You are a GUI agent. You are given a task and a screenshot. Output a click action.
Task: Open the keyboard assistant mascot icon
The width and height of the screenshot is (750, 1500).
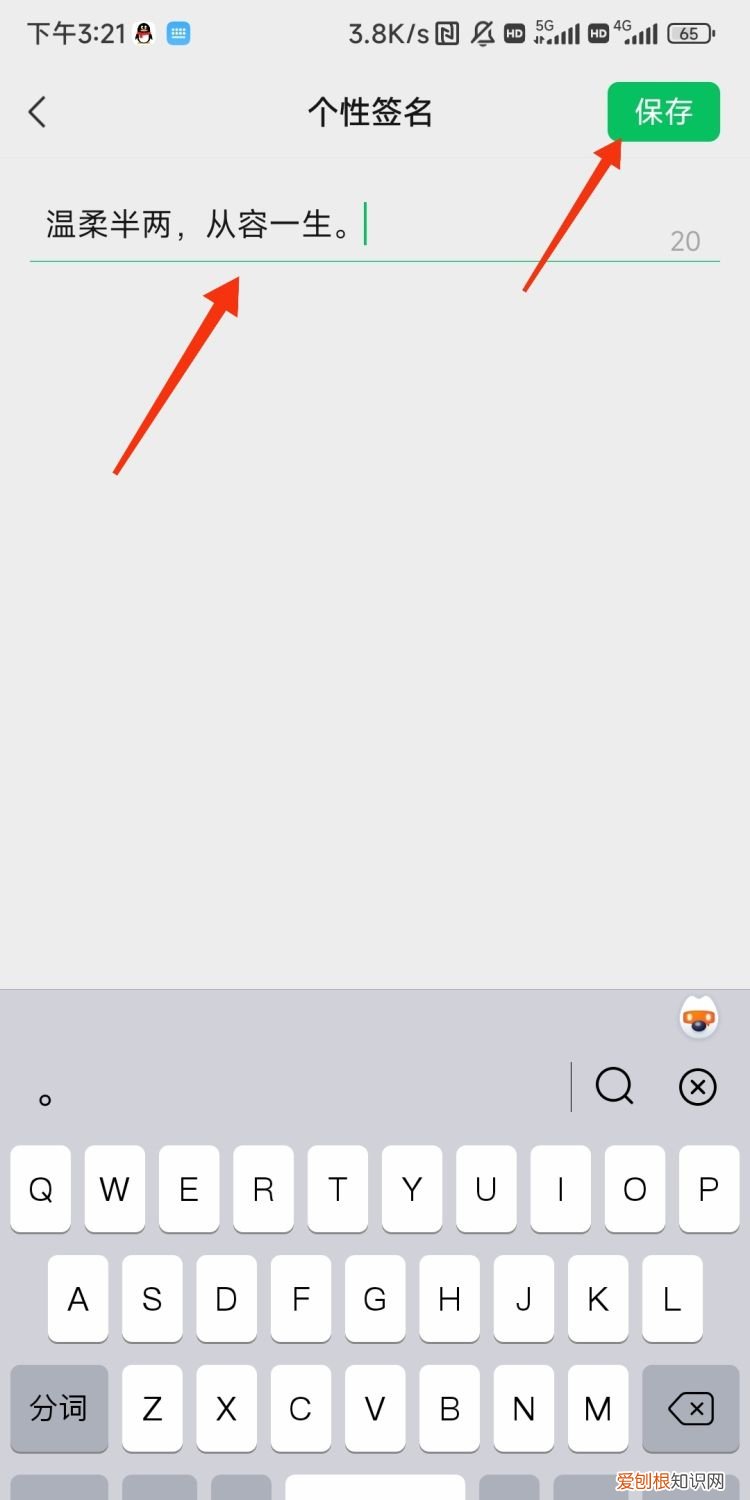[699, 1018]
